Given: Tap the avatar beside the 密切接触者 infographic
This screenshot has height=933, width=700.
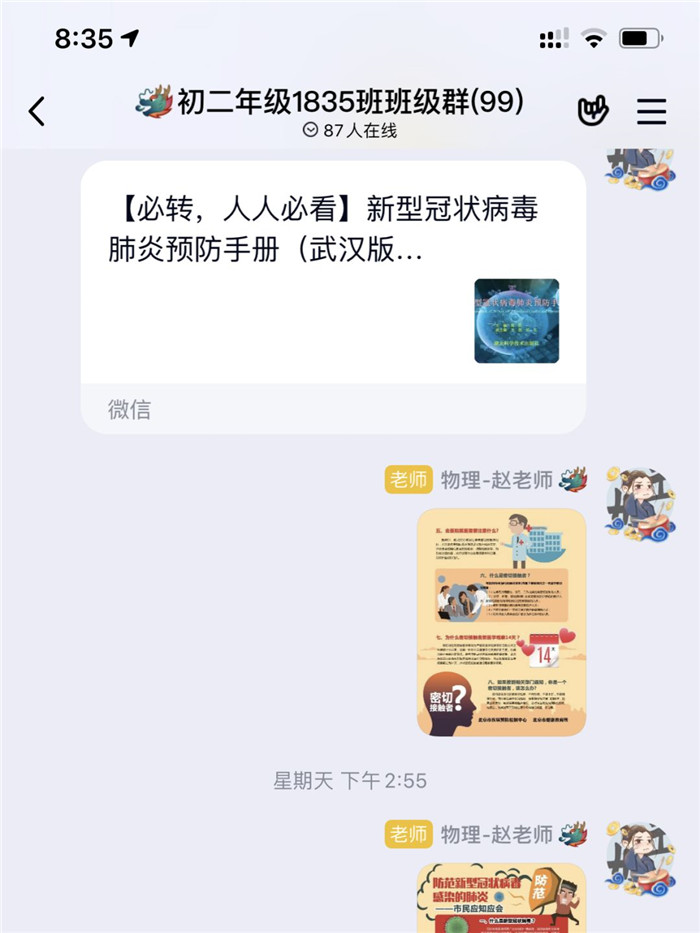Looking at the screenshot, I should click(x=641, y=505).
